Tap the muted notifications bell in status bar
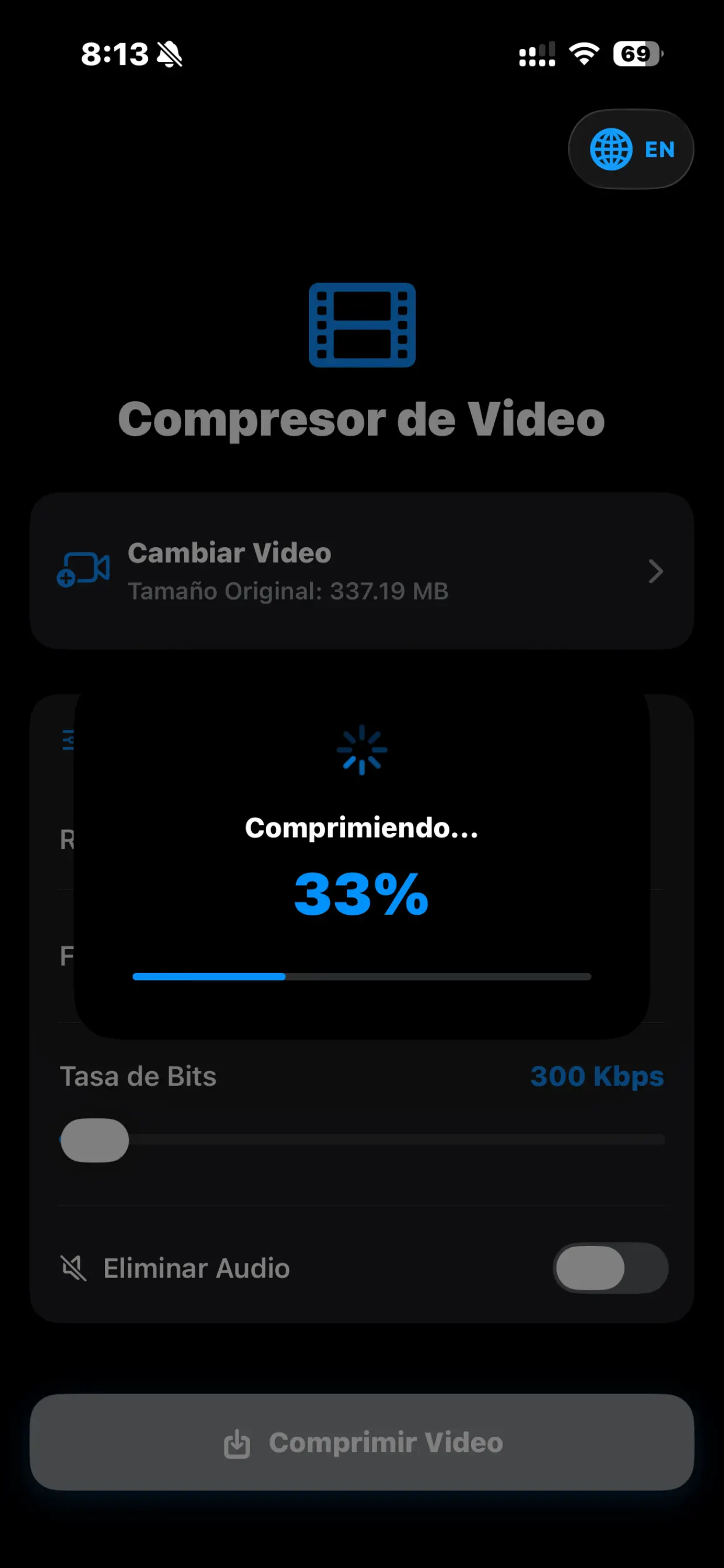 click(x=169, y=54)
